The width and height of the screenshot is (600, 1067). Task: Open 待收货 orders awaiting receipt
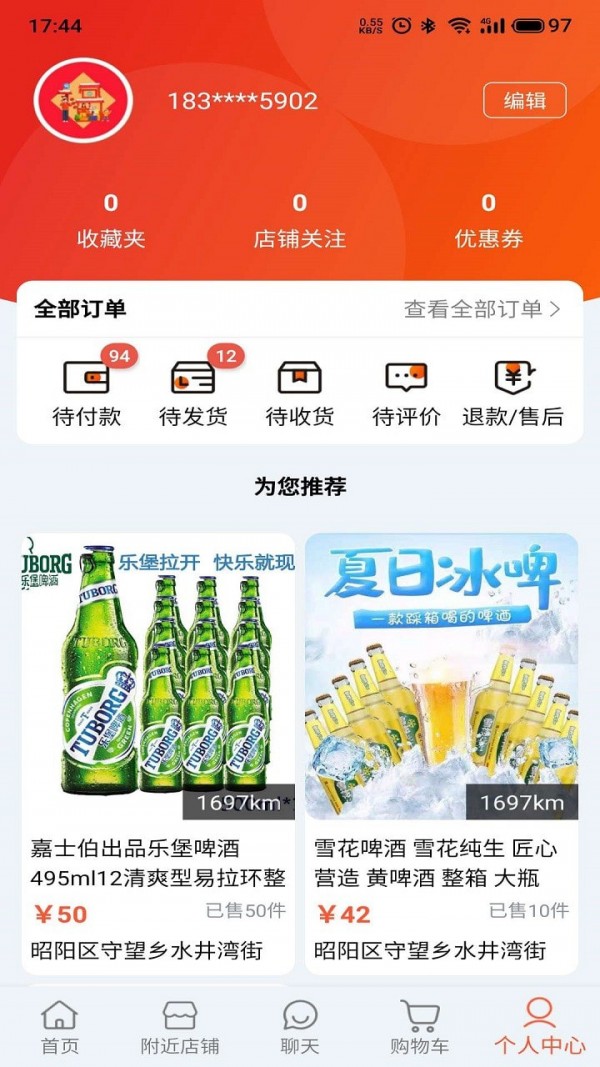tap(300, 393)
